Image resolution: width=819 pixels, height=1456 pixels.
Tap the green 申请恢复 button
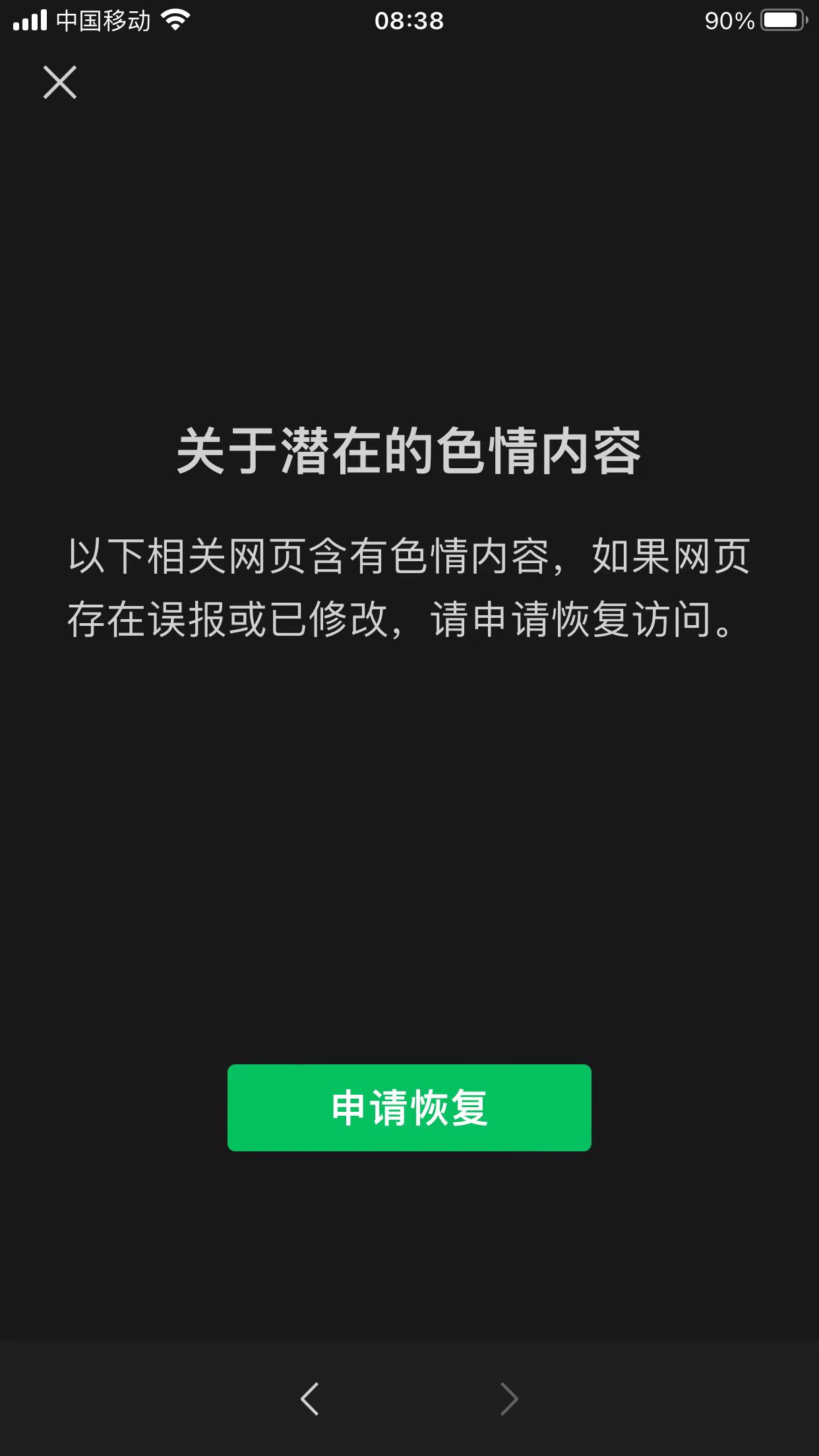409,1108
